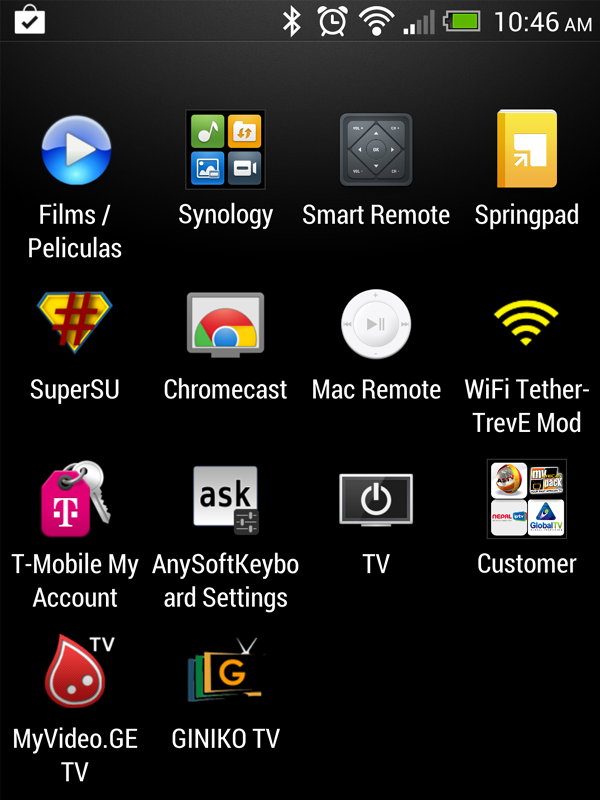The width and height of the screenshot is (600, 800).
Task: Launch MyVideo.GE TV
Action: (75, 672)
